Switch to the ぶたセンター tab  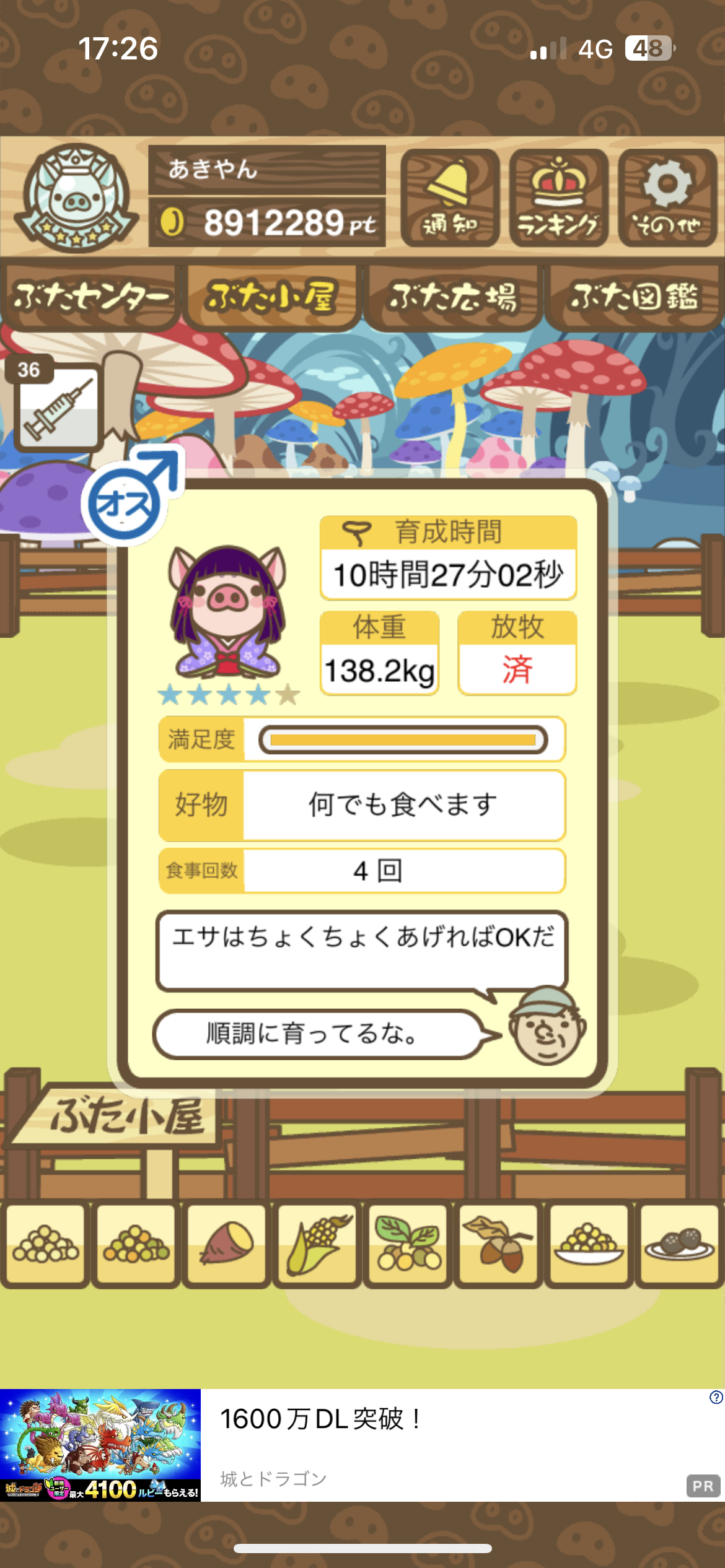90,297
